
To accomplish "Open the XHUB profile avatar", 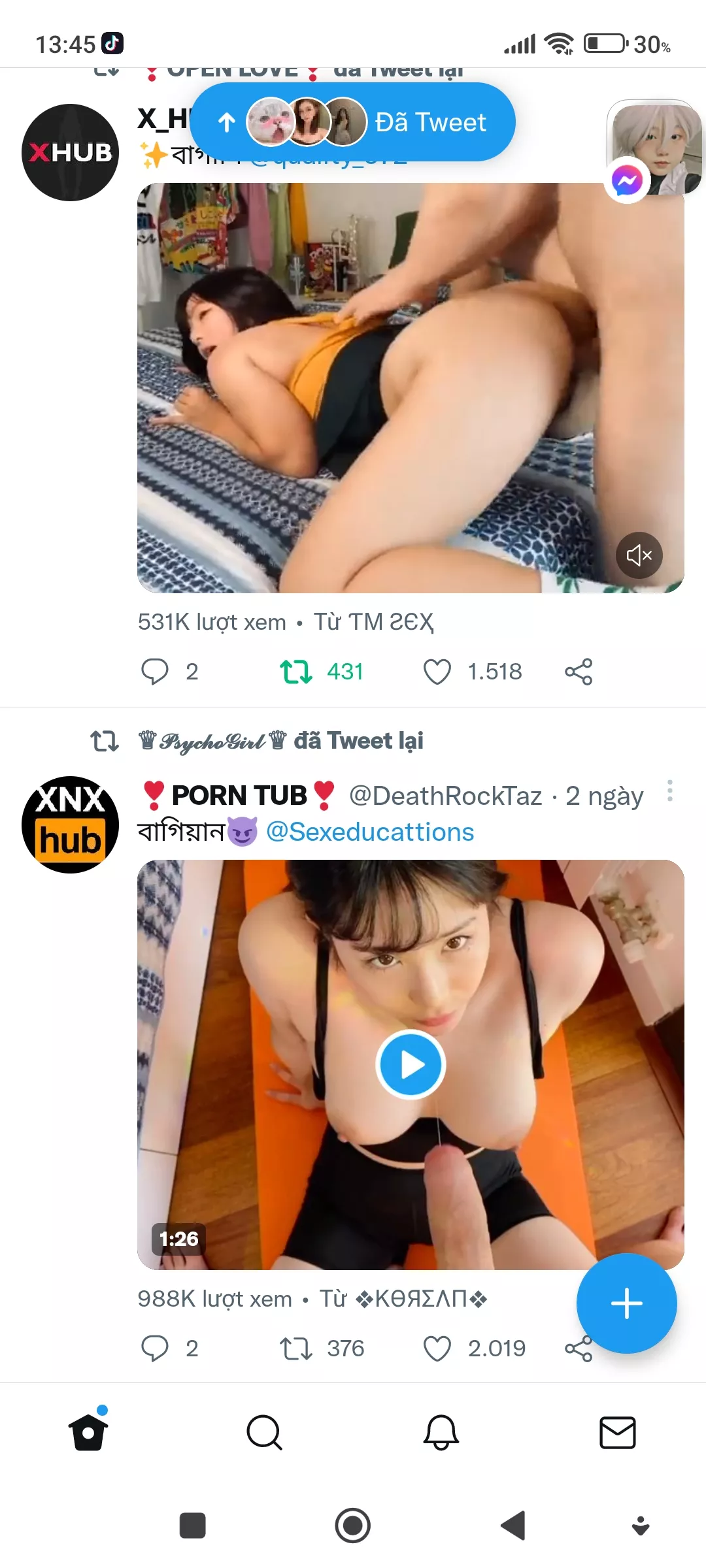I will click(x=70, y=152).
